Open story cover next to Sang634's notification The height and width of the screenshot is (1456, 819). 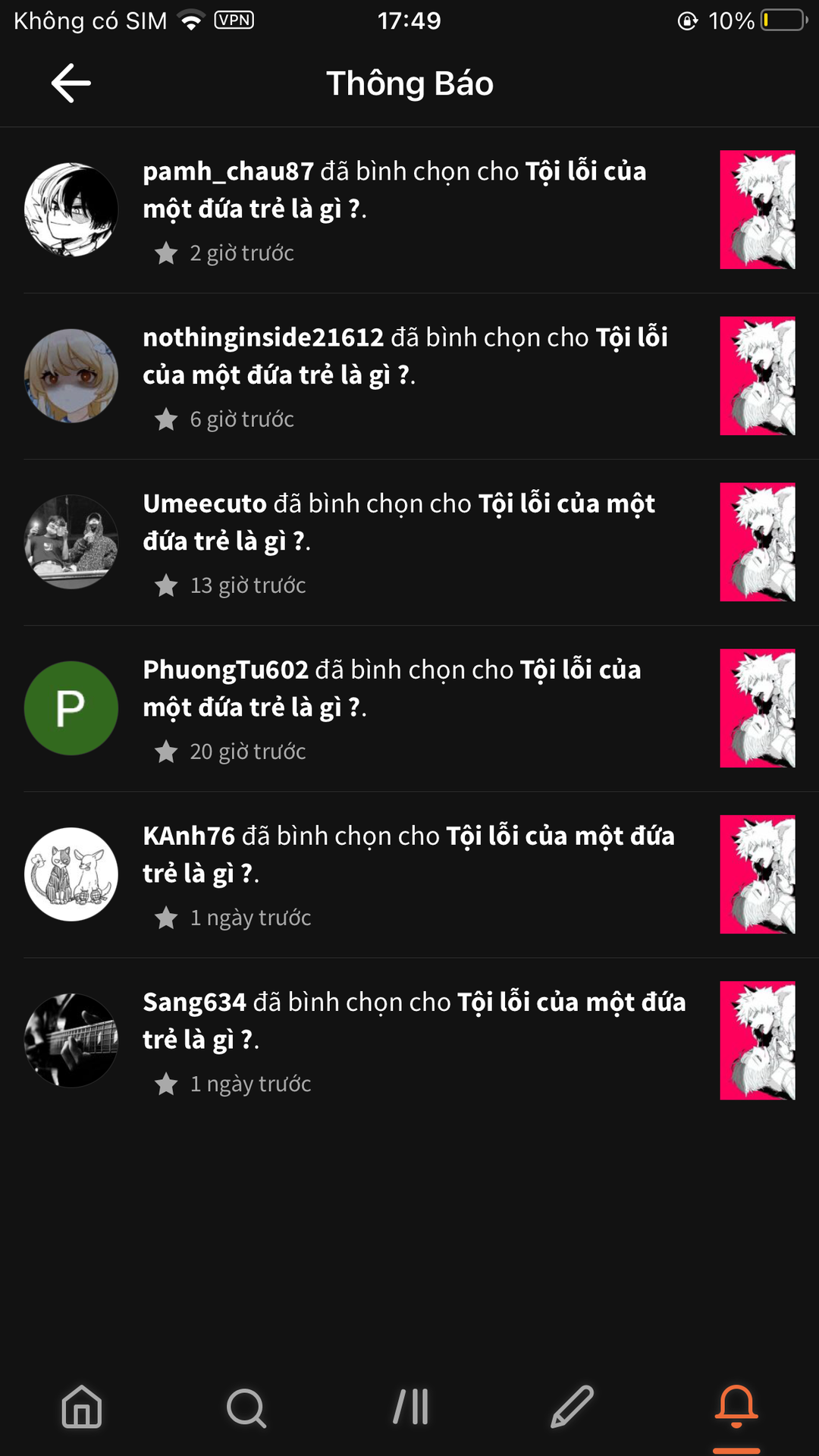[757, 1040]
